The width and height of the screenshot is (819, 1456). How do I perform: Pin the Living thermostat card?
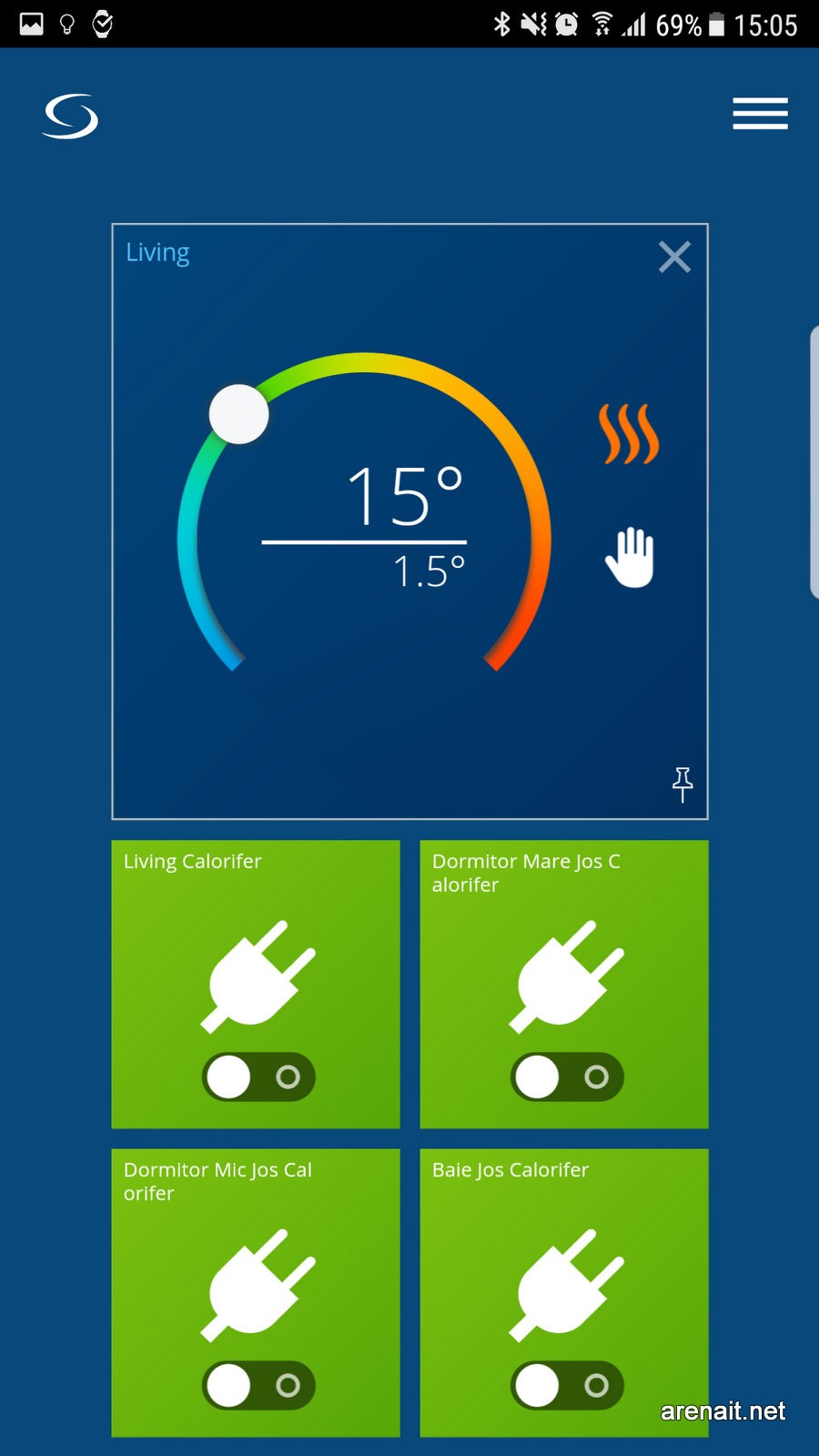682,784
